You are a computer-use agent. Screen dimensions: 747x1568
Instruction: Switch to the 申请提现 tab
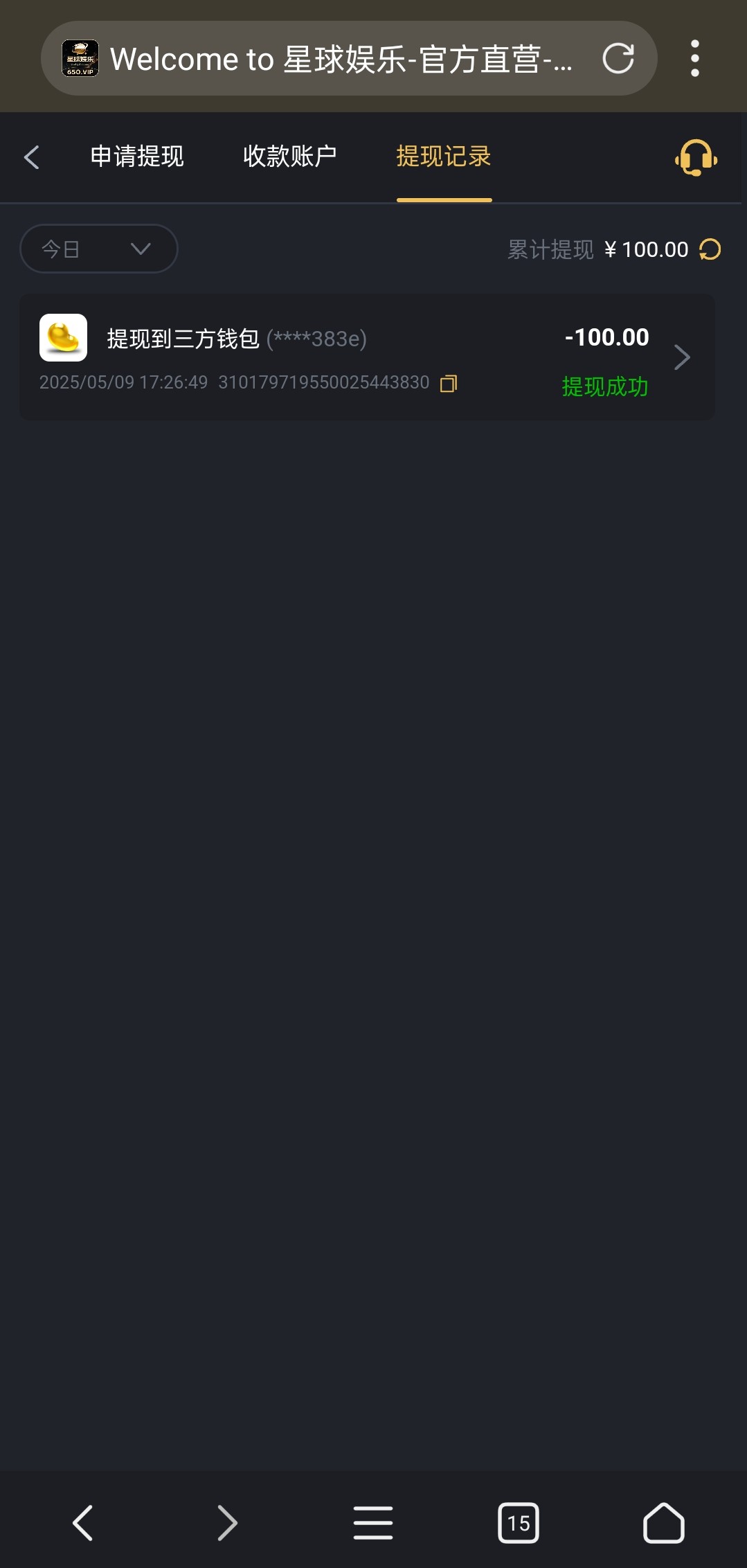(137, 157)
